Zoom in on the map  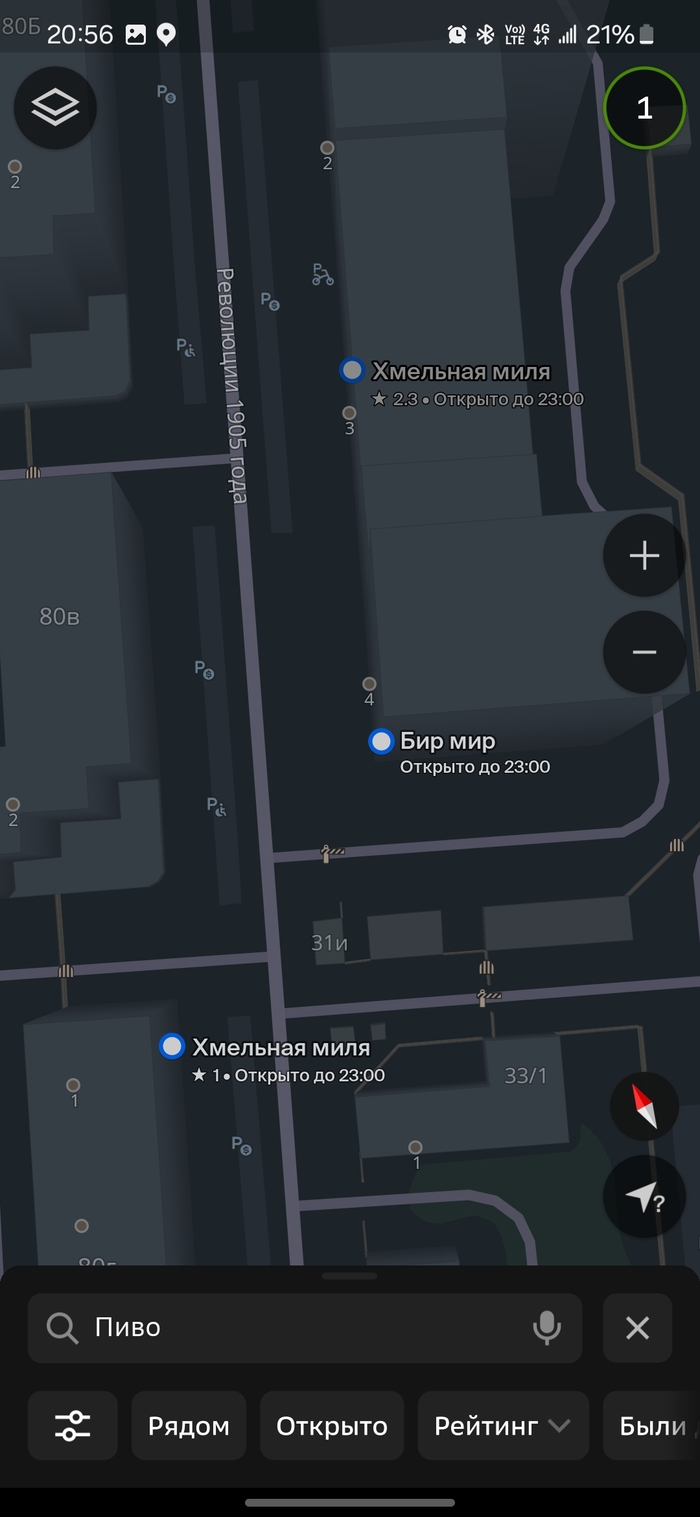(644, 556)
